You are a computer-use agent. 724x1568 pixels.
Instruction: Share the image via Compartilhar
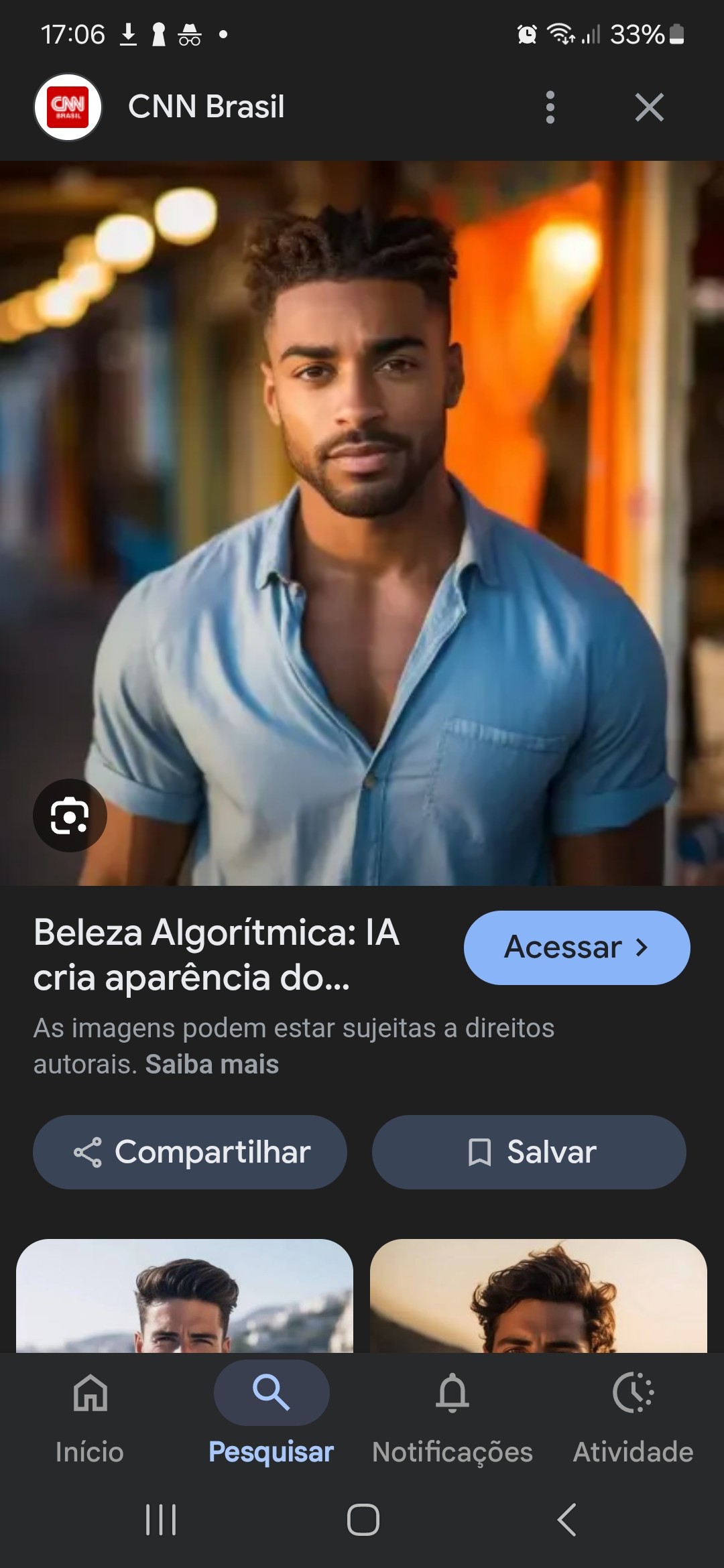pyautogui.click(x=190, y=1152)
